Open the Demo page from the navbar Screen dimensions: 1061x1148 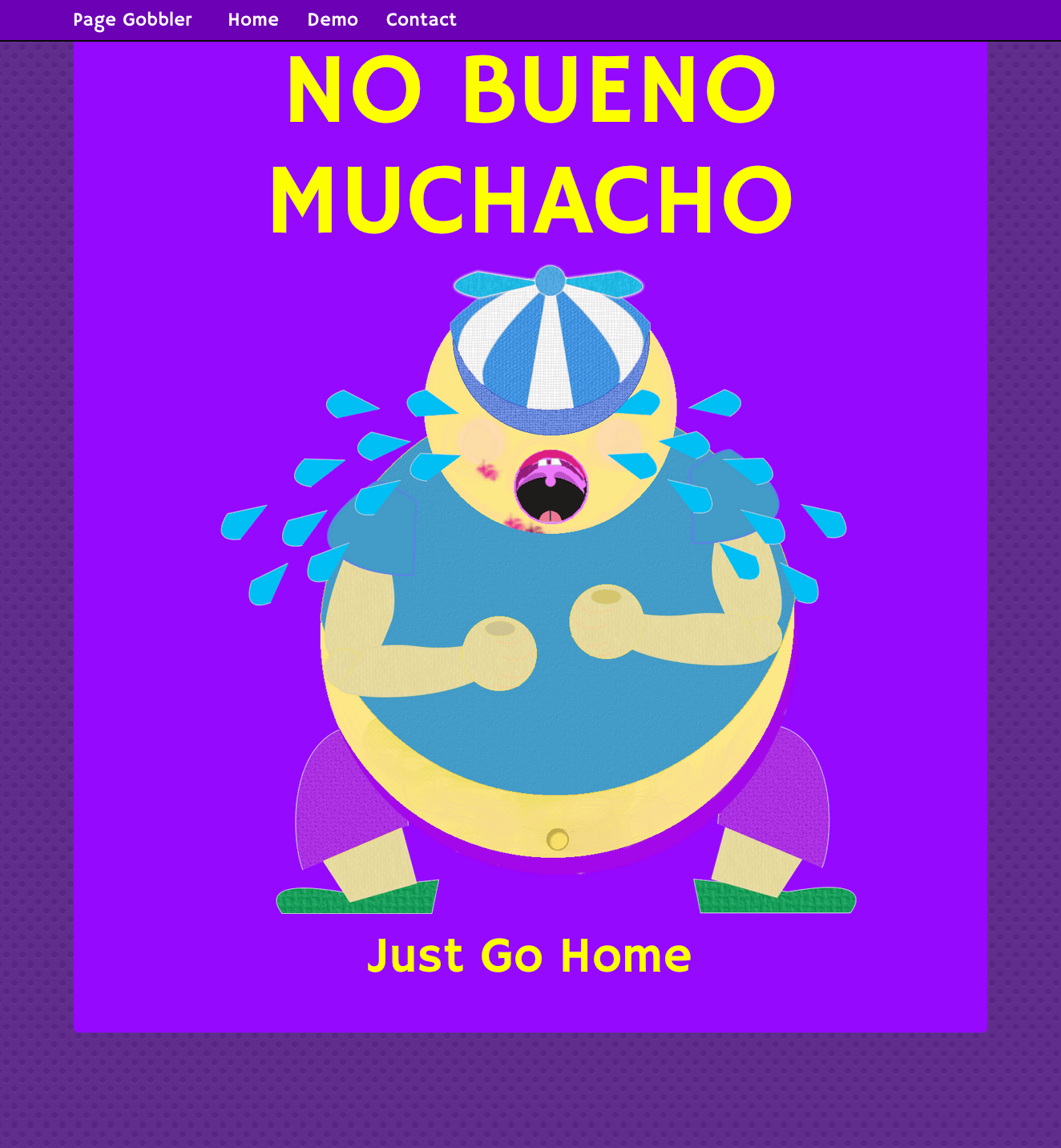pyautogui.click(x=332, y=19)
